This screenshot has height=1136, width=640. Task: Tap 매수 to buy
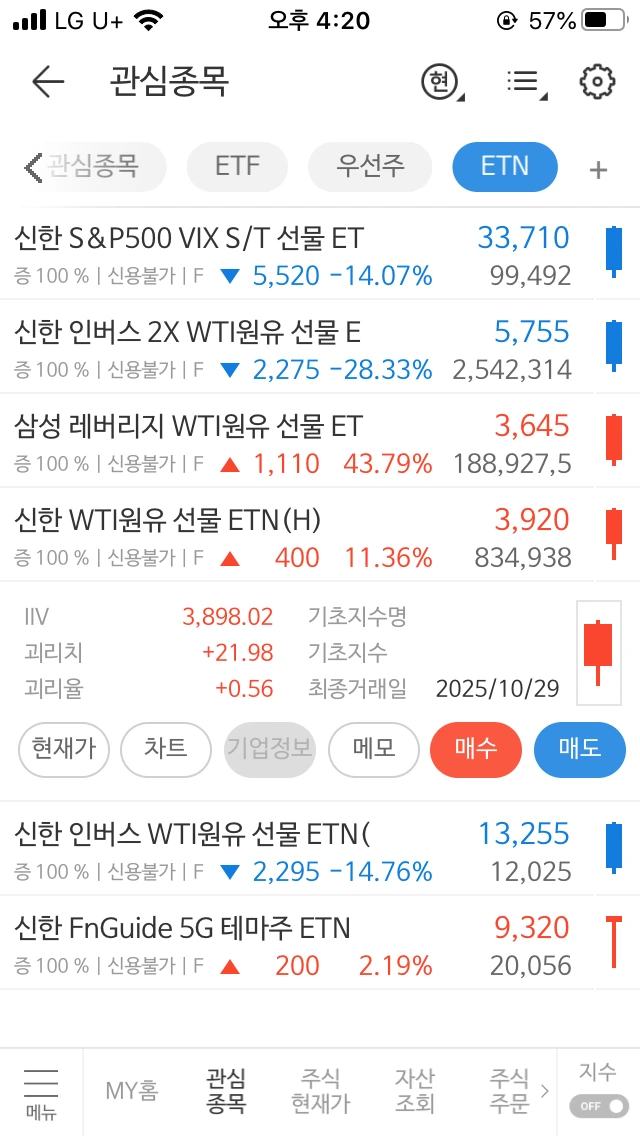[476, 749]
